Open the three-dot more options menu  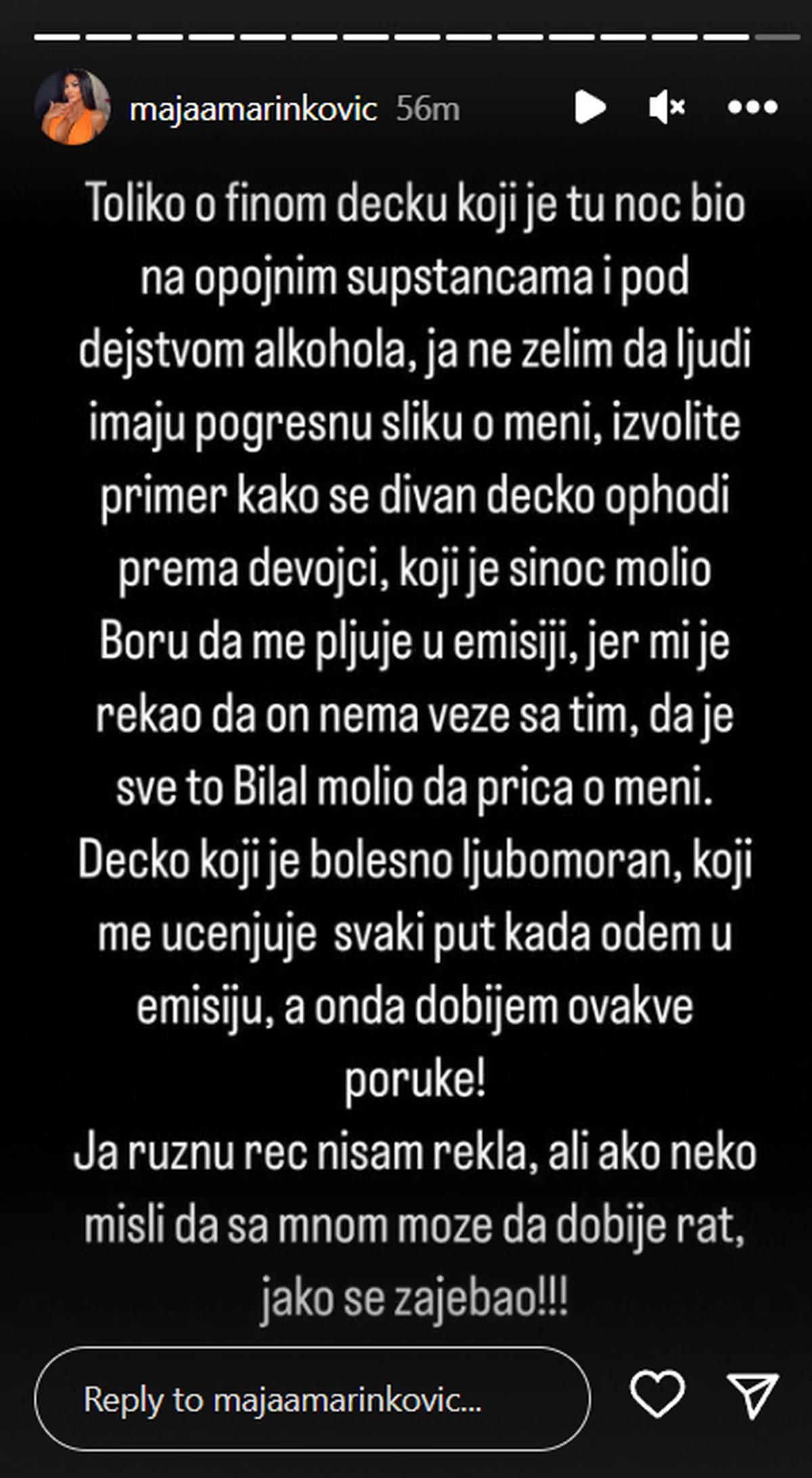[x=752, y=107]
